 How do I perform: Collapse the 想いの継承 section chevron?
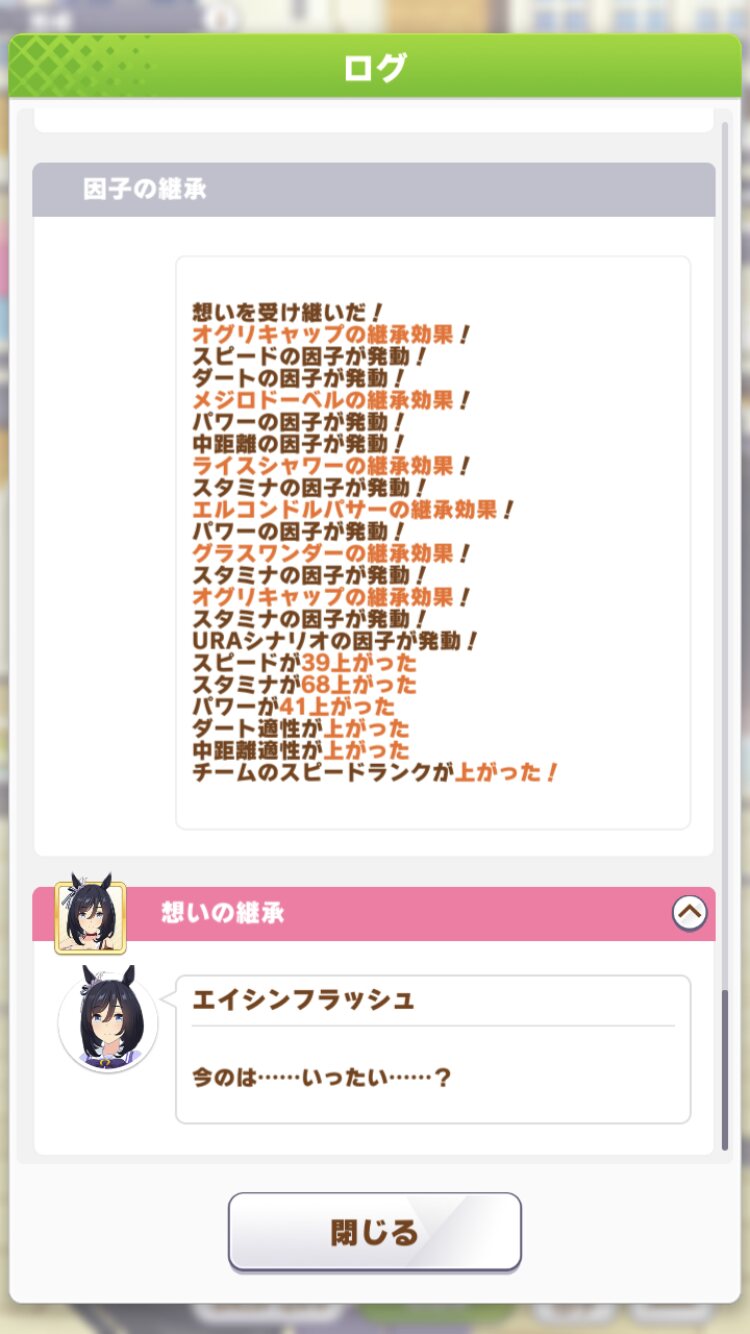pyautogui.click(x=689, y=912)
